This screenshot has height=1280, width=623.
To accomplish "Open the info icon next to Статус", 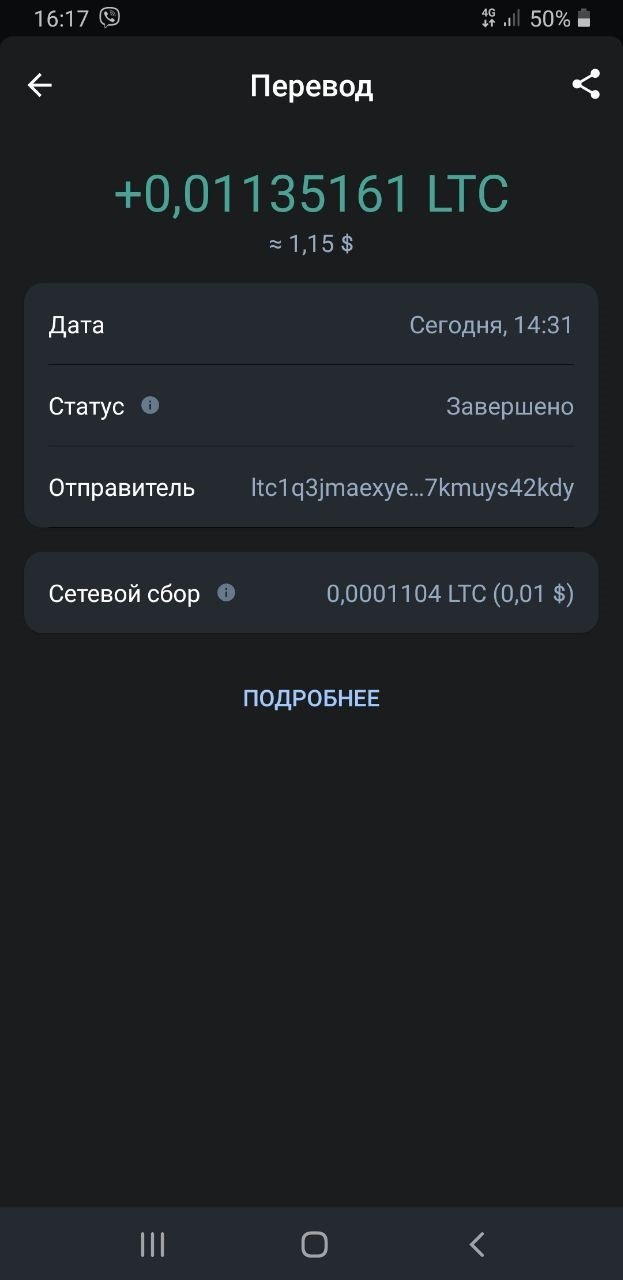I will tap(150, 406).
